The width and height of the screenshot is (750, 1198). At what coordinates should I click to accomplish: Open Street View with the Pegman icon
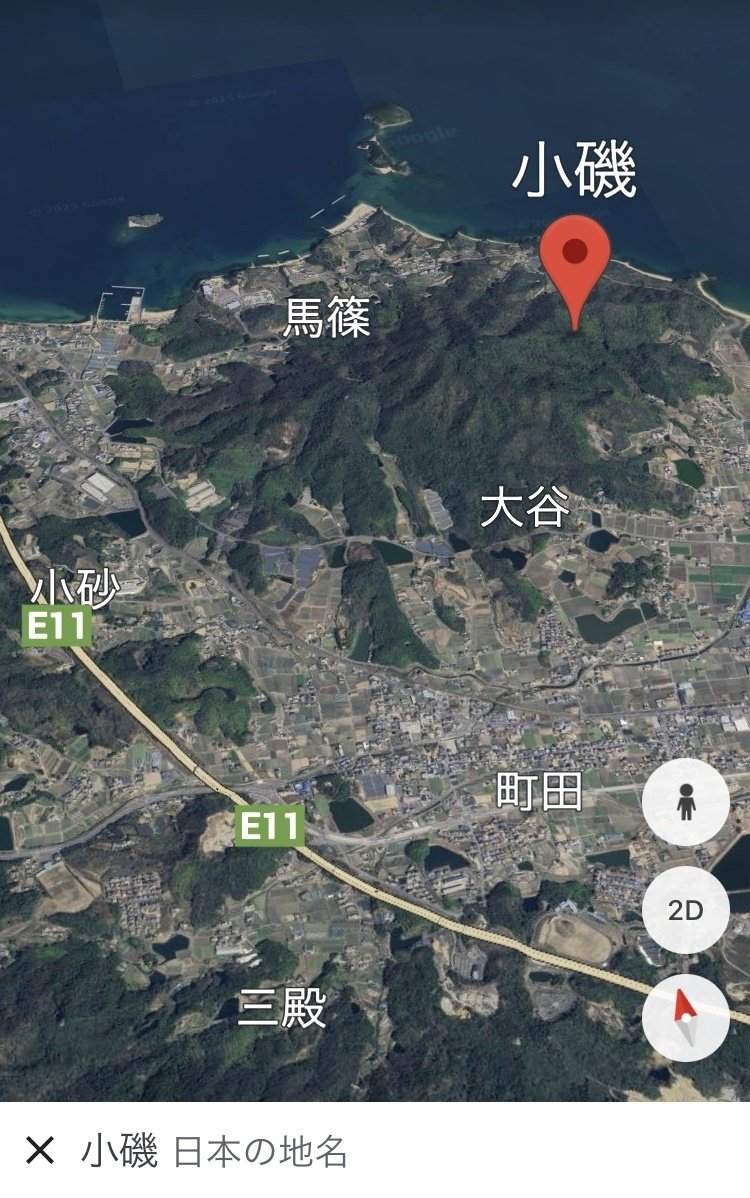(684, 801)
